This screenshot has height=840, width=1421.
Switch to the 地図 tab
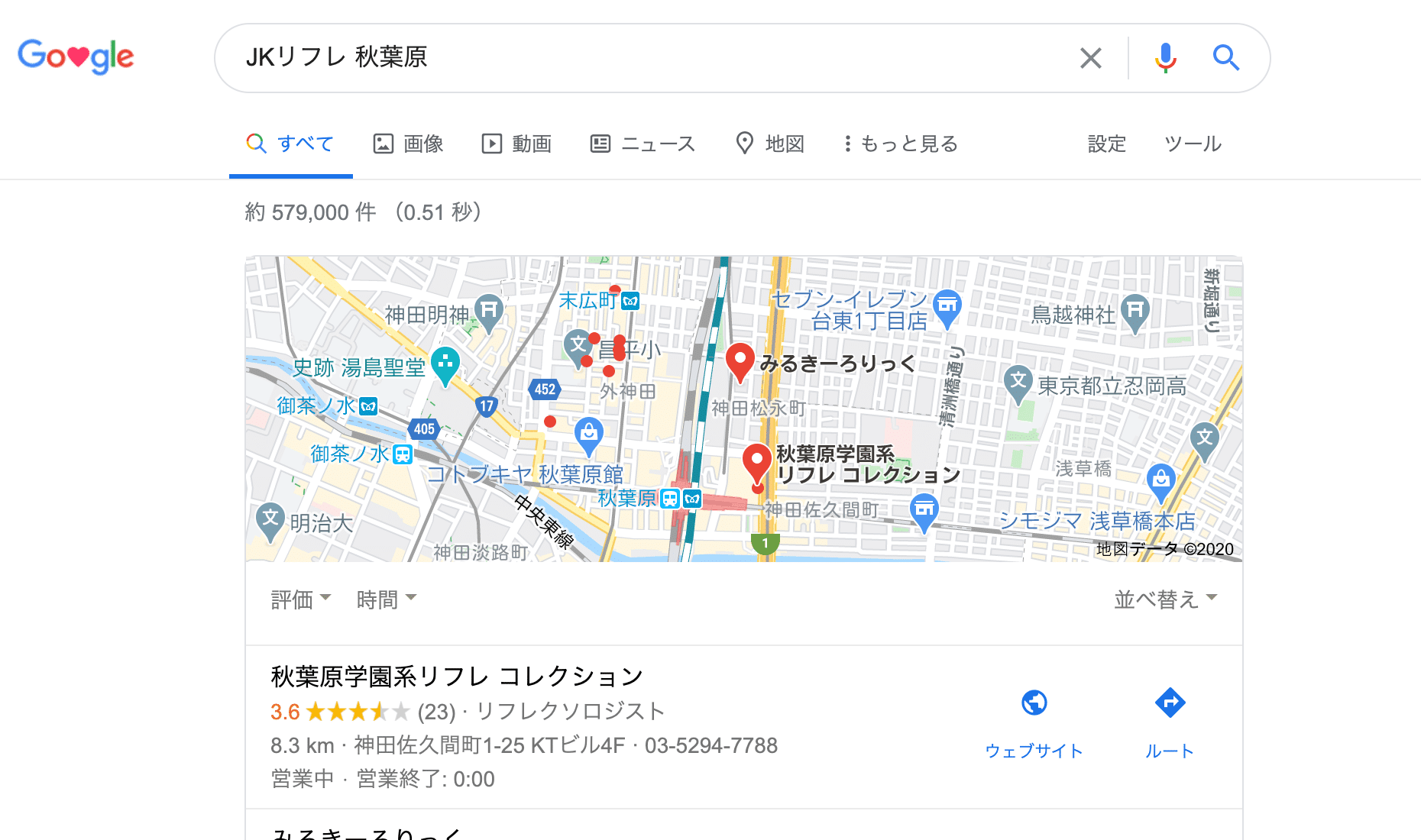click(769, 144)
